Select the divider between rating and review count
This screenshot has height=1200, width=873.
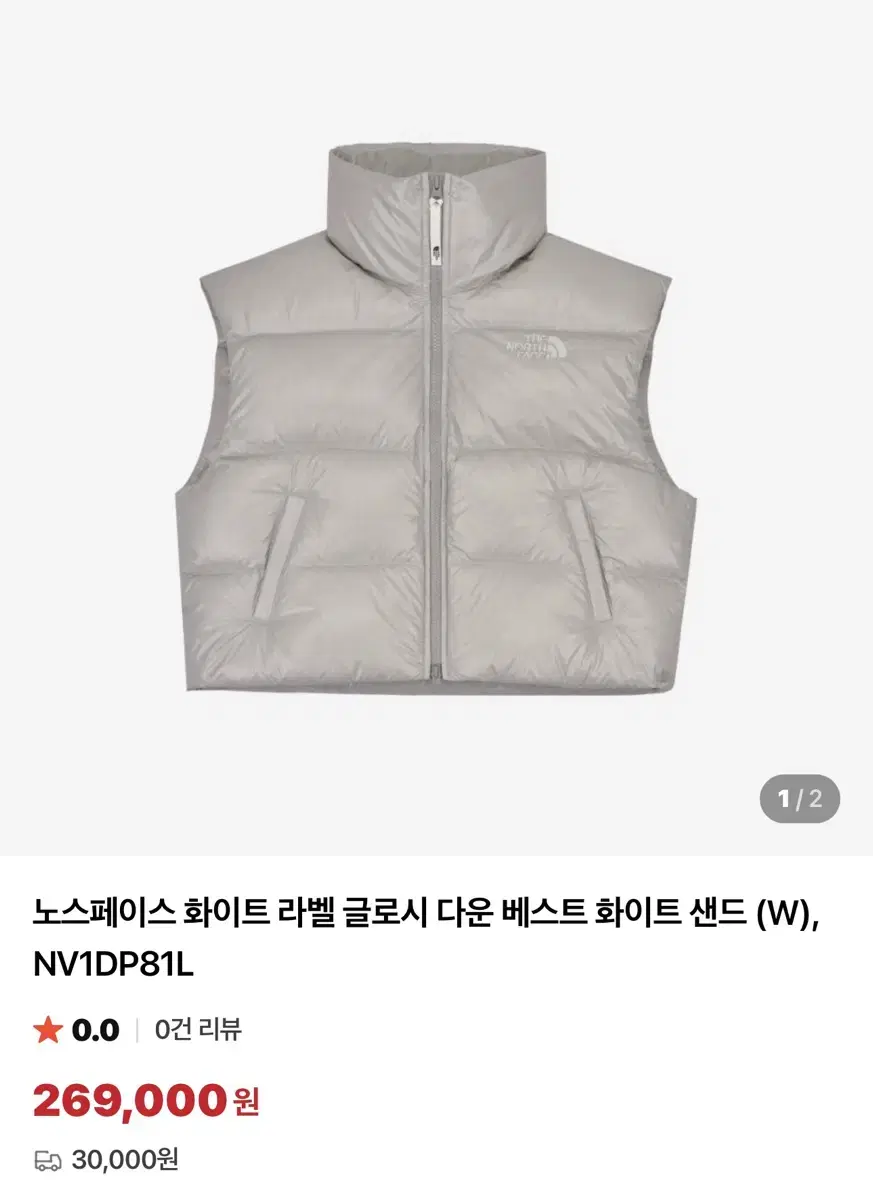[x=139, y=1025]
